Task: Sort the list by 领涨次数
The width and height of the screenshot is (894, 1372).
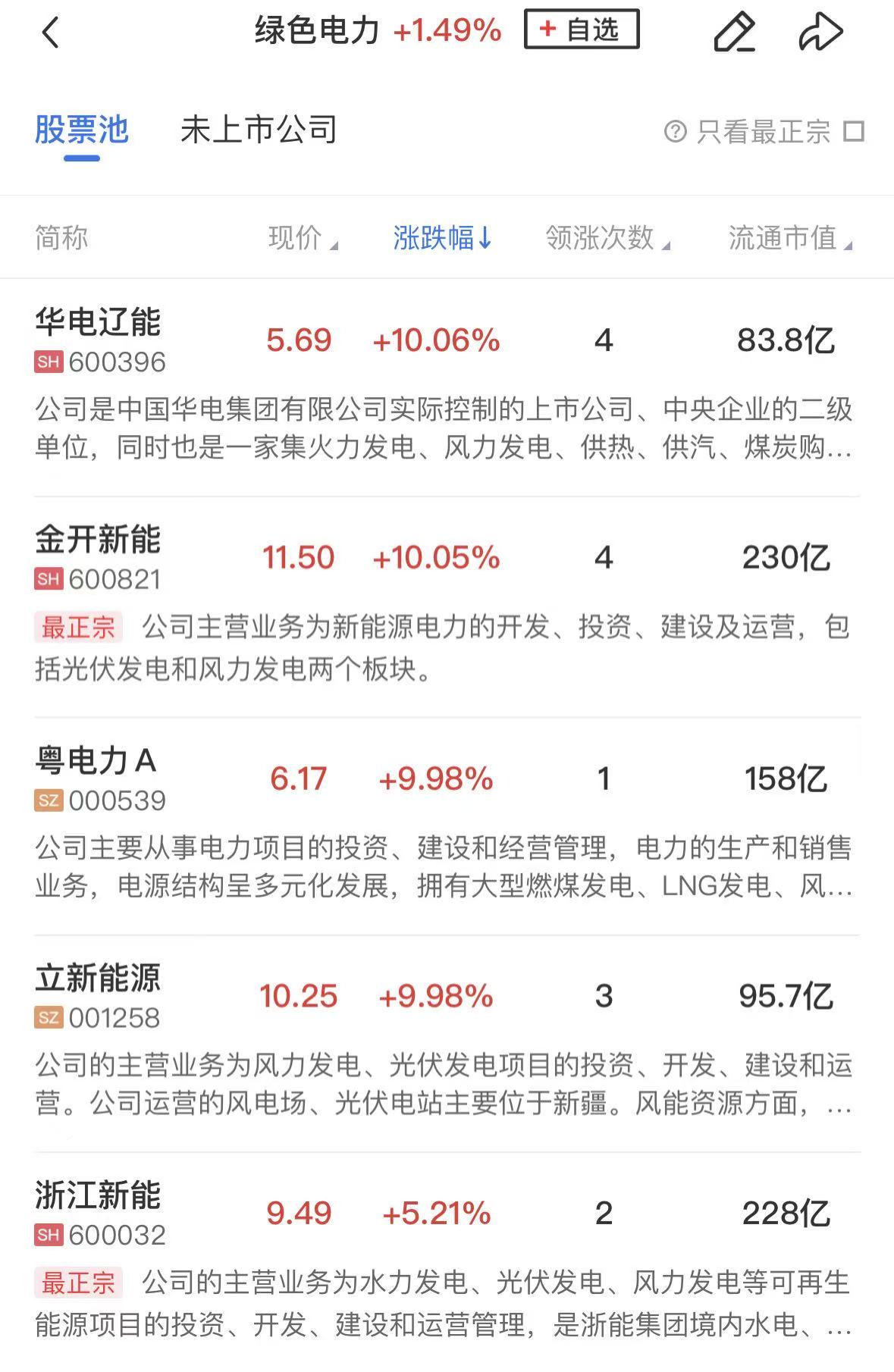Action: tap(607, 238)
